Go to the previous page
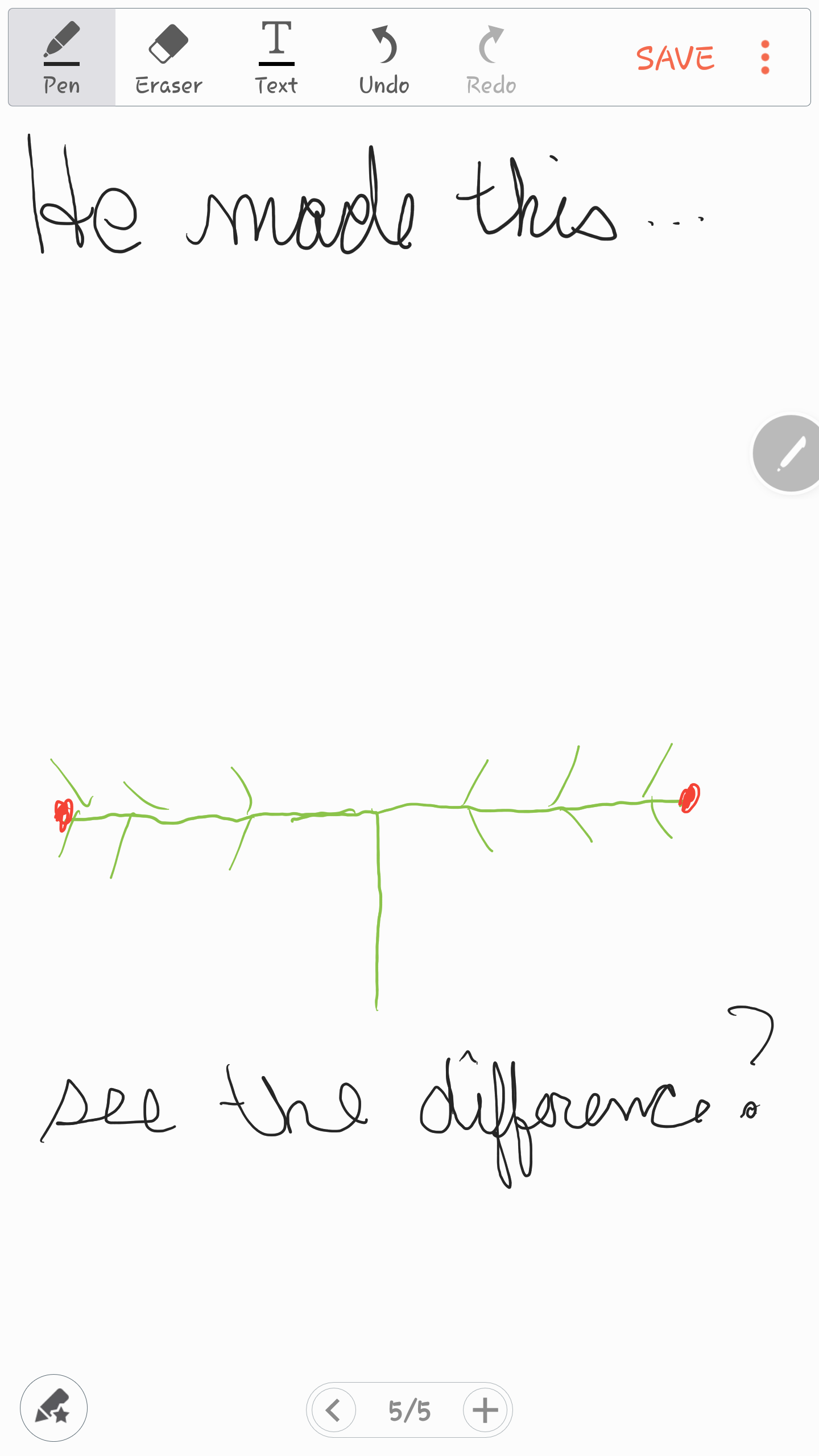Screen dimensions: 819x1456 tap(334, 1410)
